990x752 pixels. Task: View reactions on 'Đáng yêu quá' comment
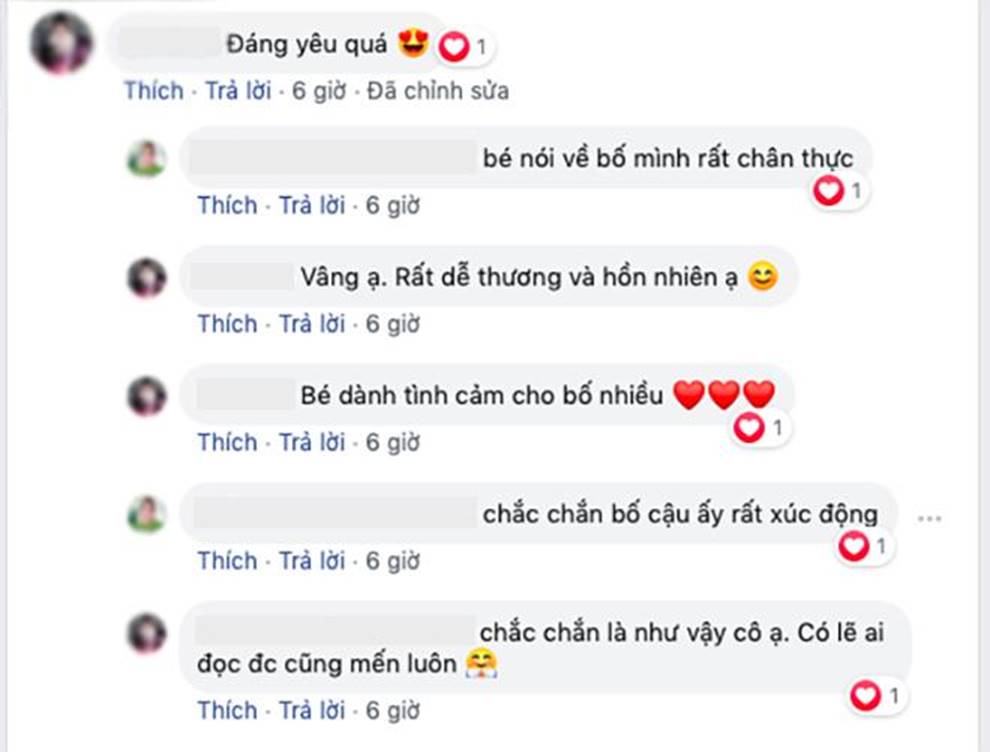point(463,46)
